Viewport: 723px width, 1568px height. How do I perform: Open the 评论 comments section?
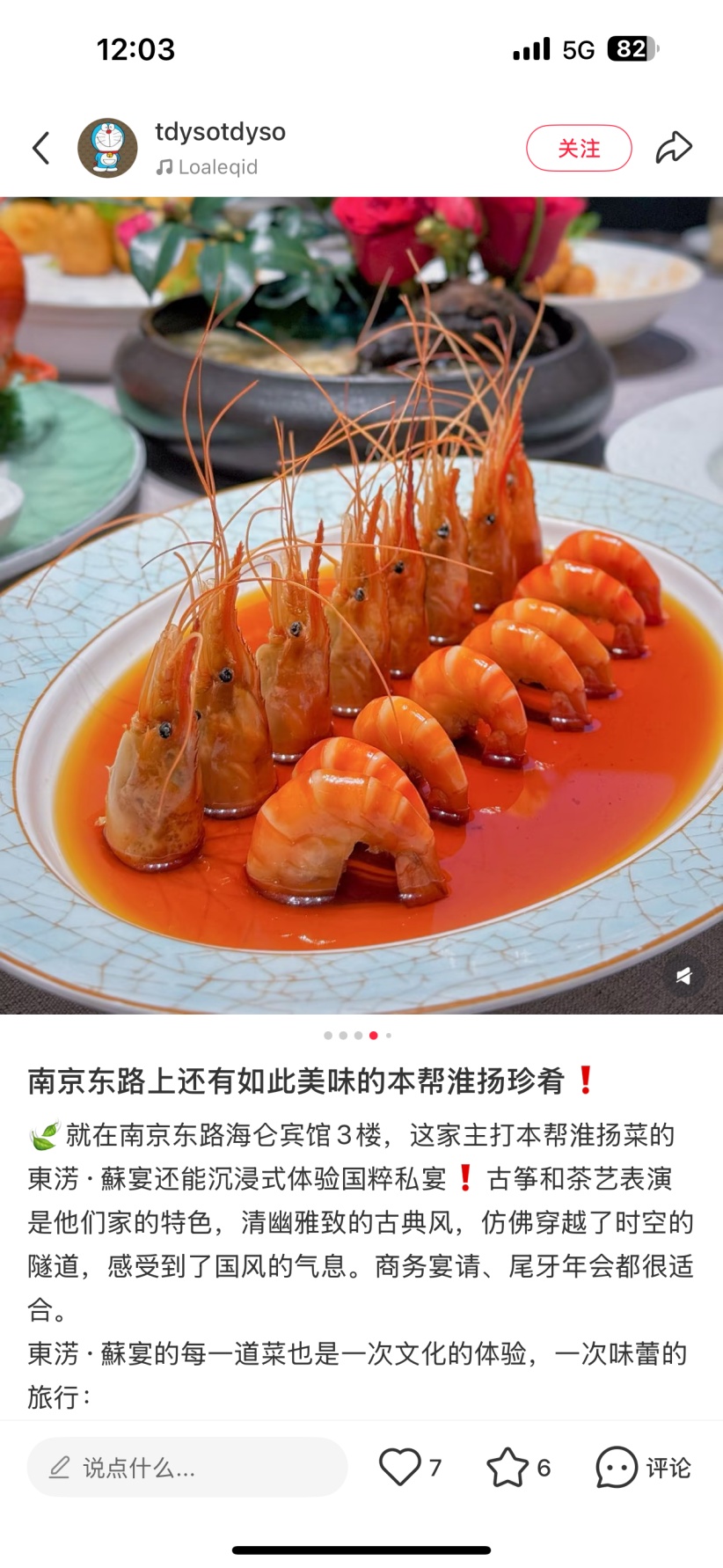coord(643,1467)
